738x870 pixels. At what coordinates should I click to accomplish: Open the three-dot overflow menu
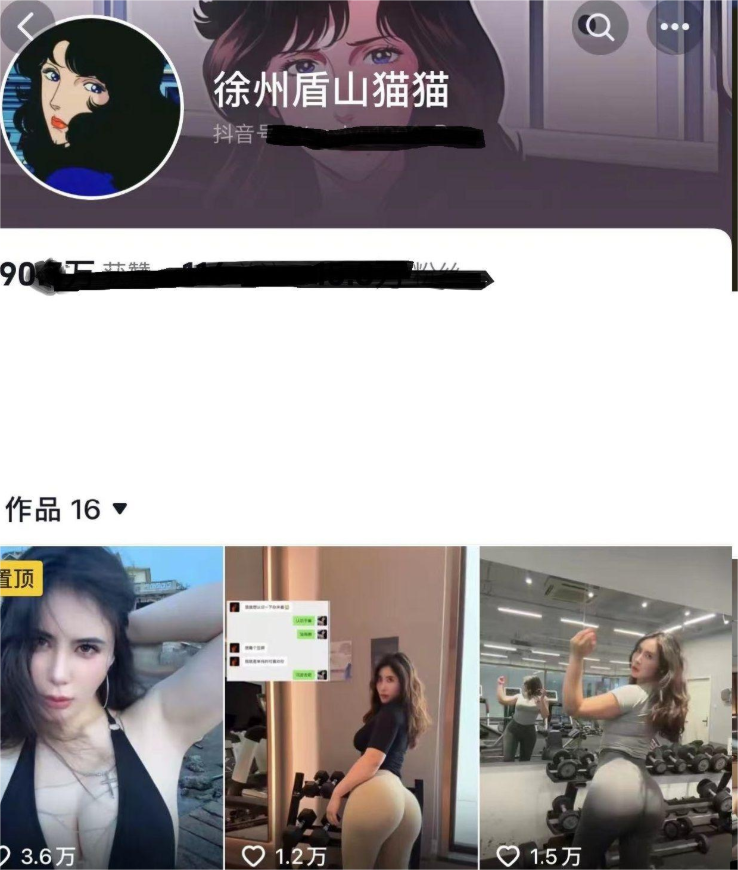[675, 27]
